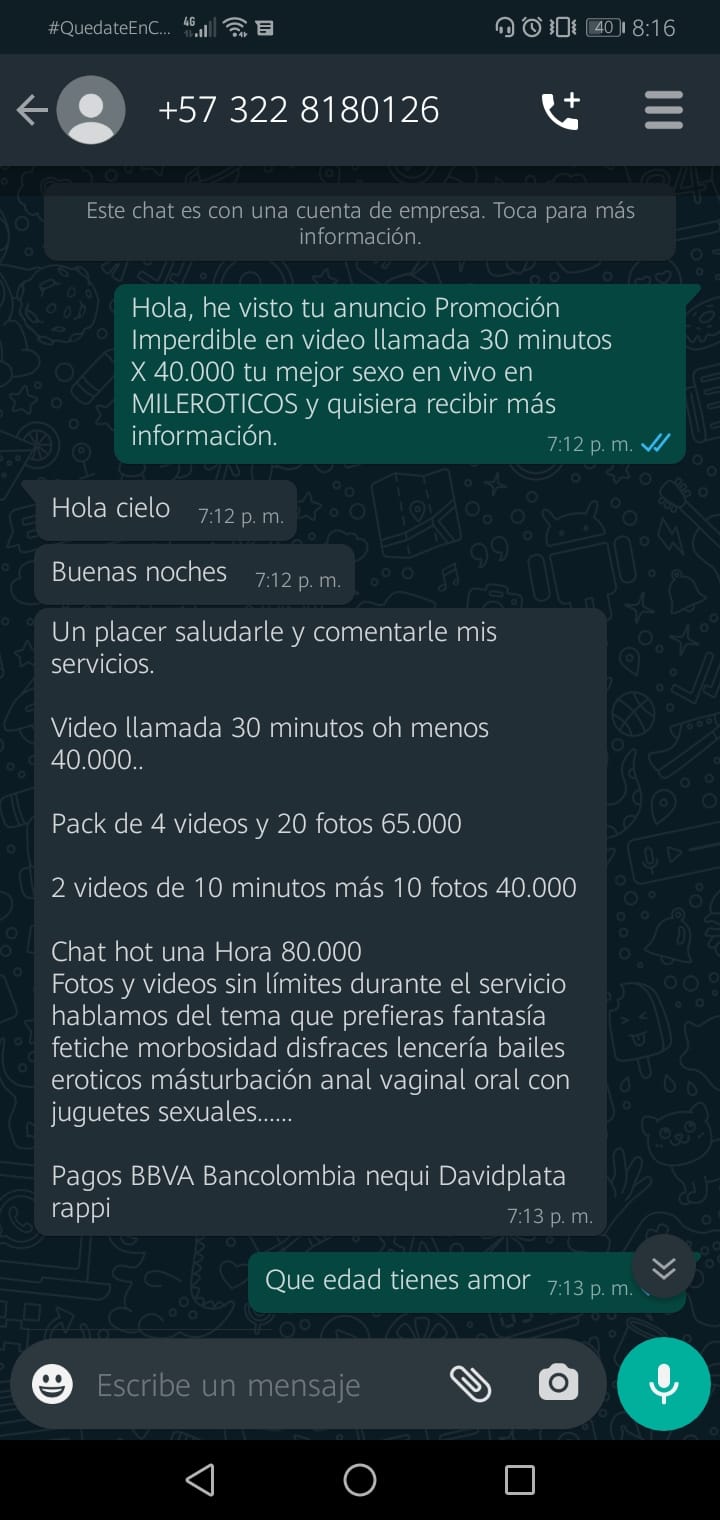The height and width of the screenshot is (1520, 720).
Task: Open the hamburger menu in the header
Action: (663, 110)
